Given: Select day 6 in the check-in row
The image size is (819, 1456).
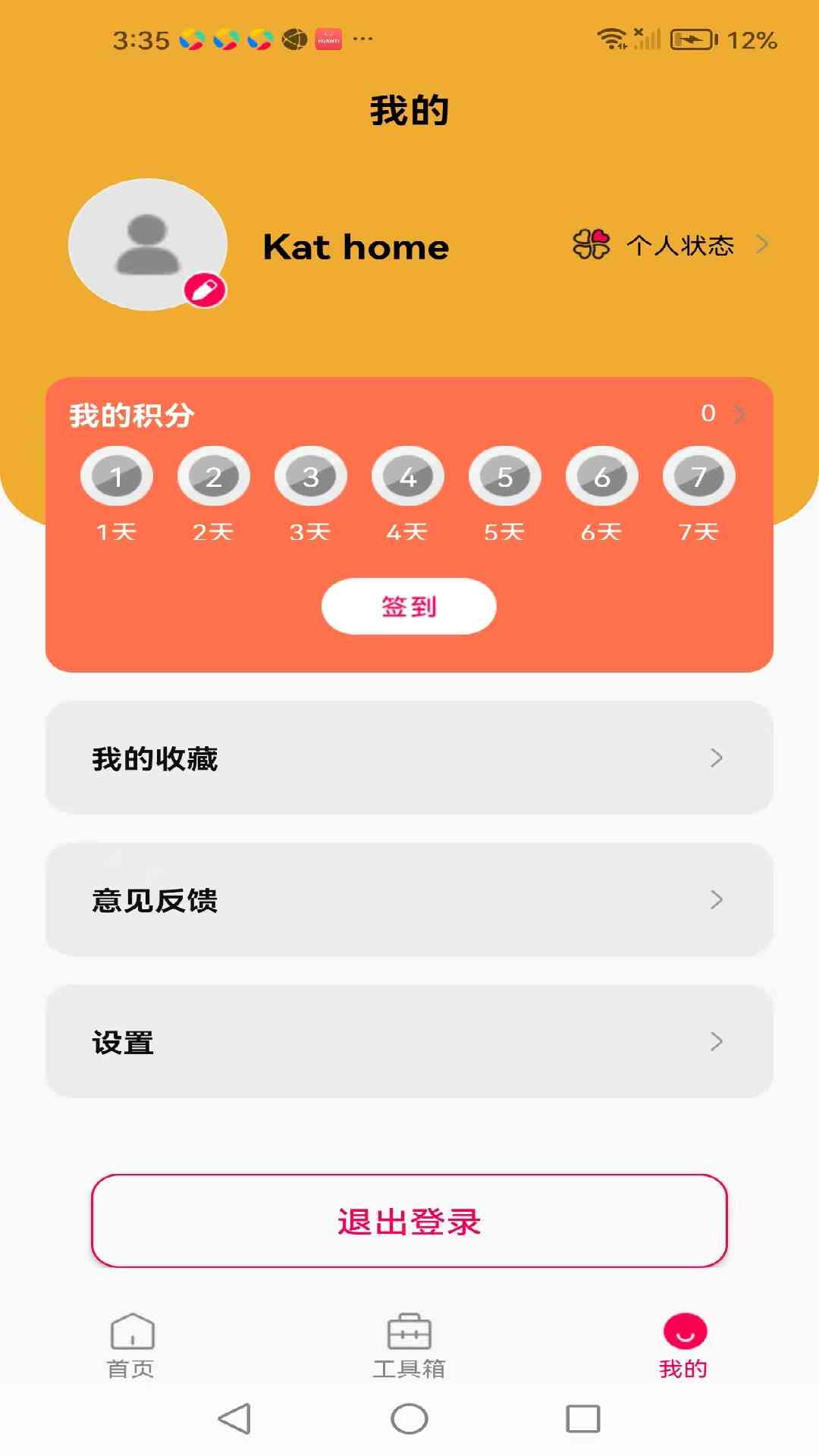Looking at the screenshot, I should click(602, 475).
